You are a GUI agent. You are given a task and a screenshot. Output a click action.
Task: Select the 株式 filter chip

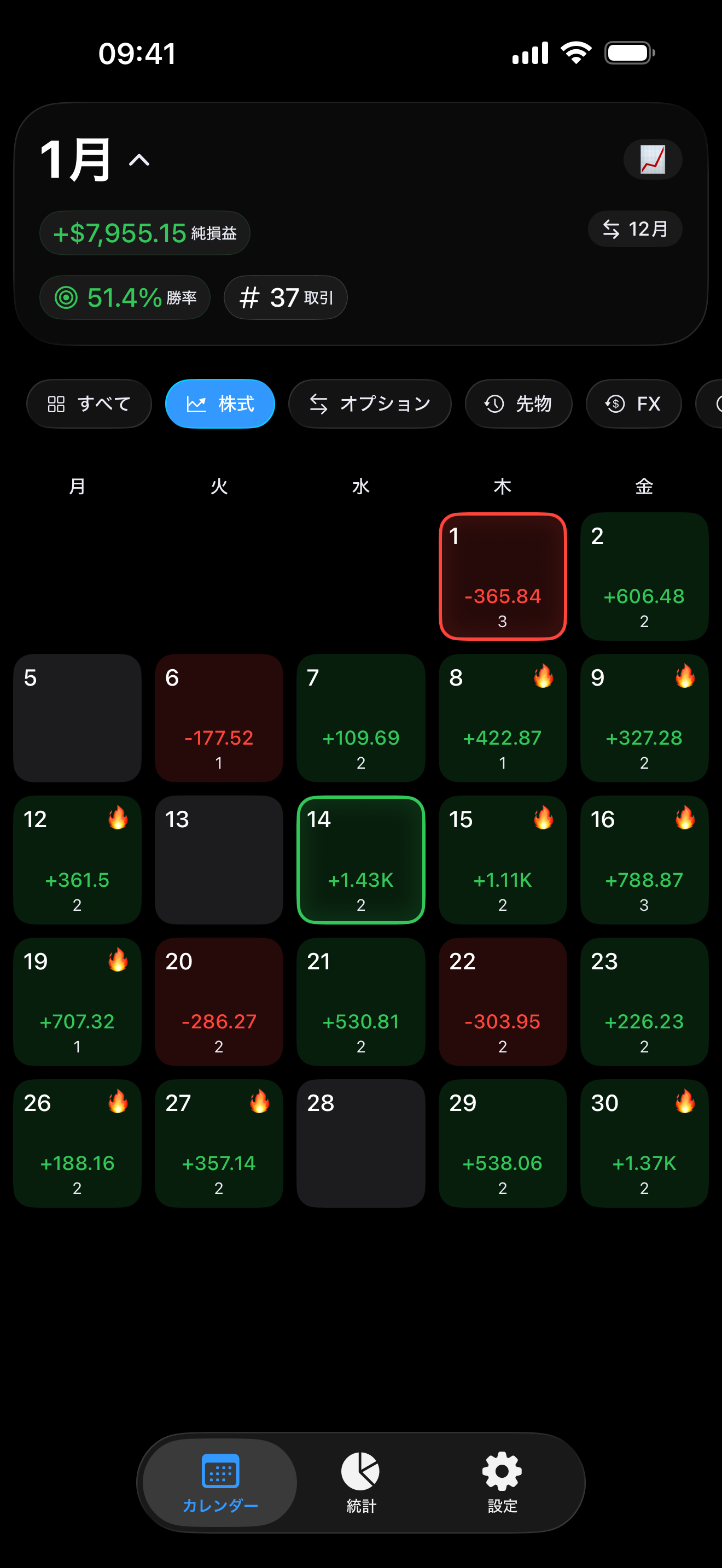(x=220, y=403)
